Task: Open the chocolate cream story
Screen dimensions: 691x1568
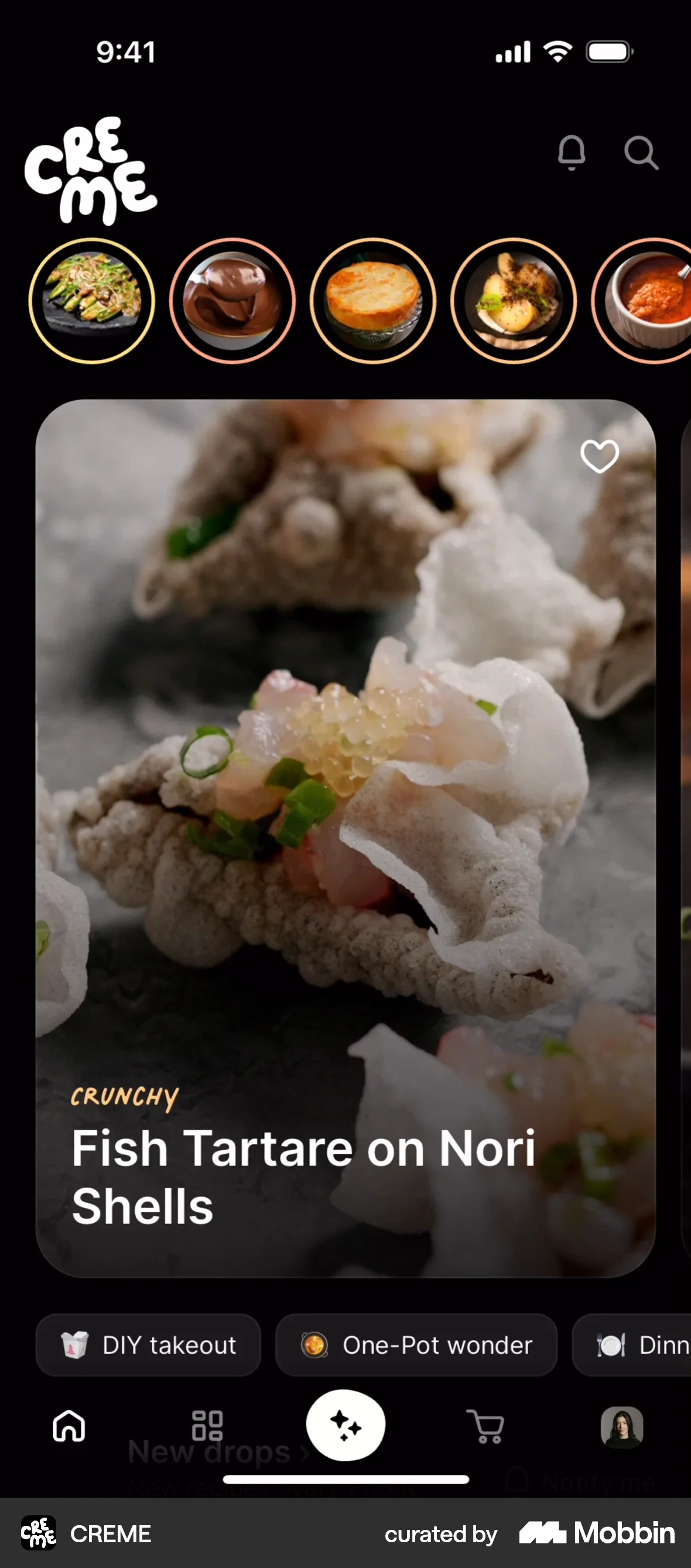Action: coord(232,301)
